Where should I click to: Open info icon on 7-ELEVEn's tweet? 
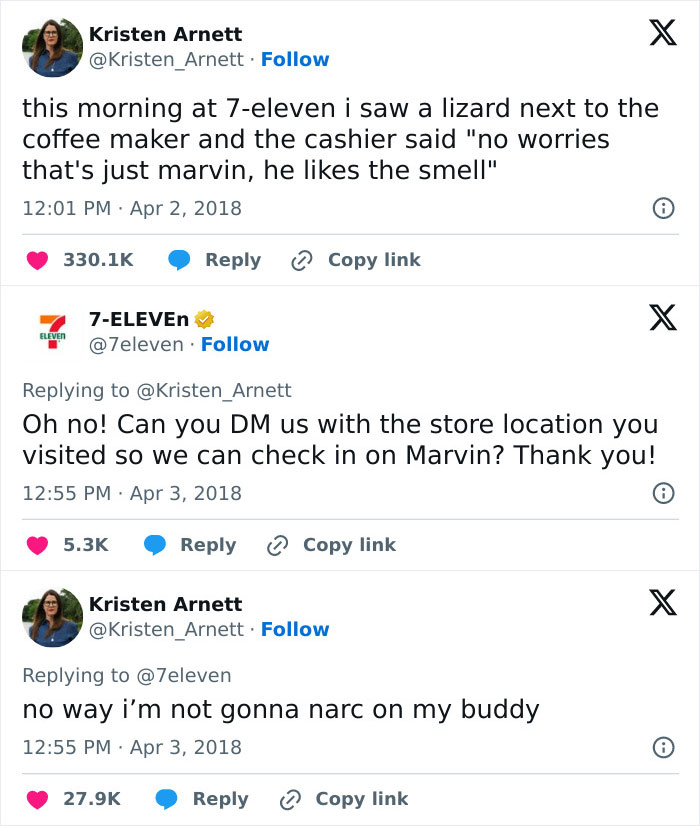[661, 494]
